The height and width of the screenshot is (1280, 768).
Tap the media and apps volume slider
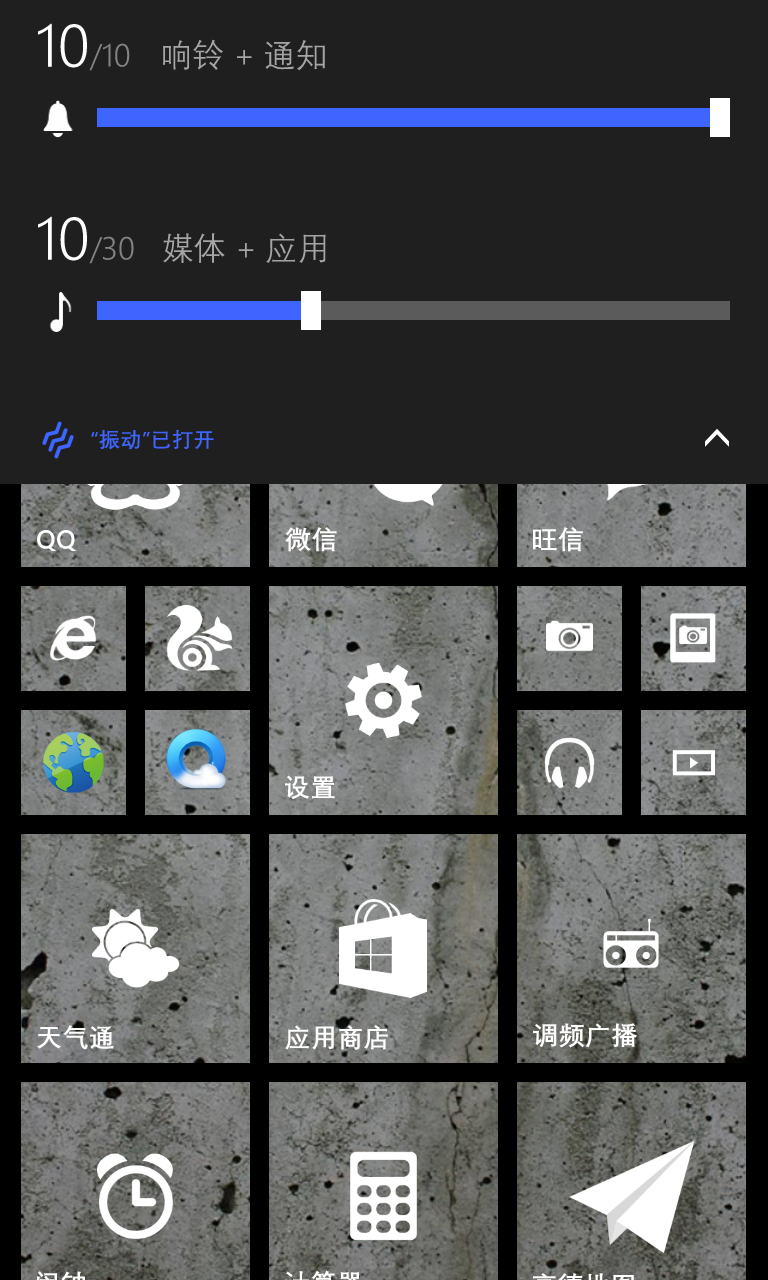click(413, 311)
